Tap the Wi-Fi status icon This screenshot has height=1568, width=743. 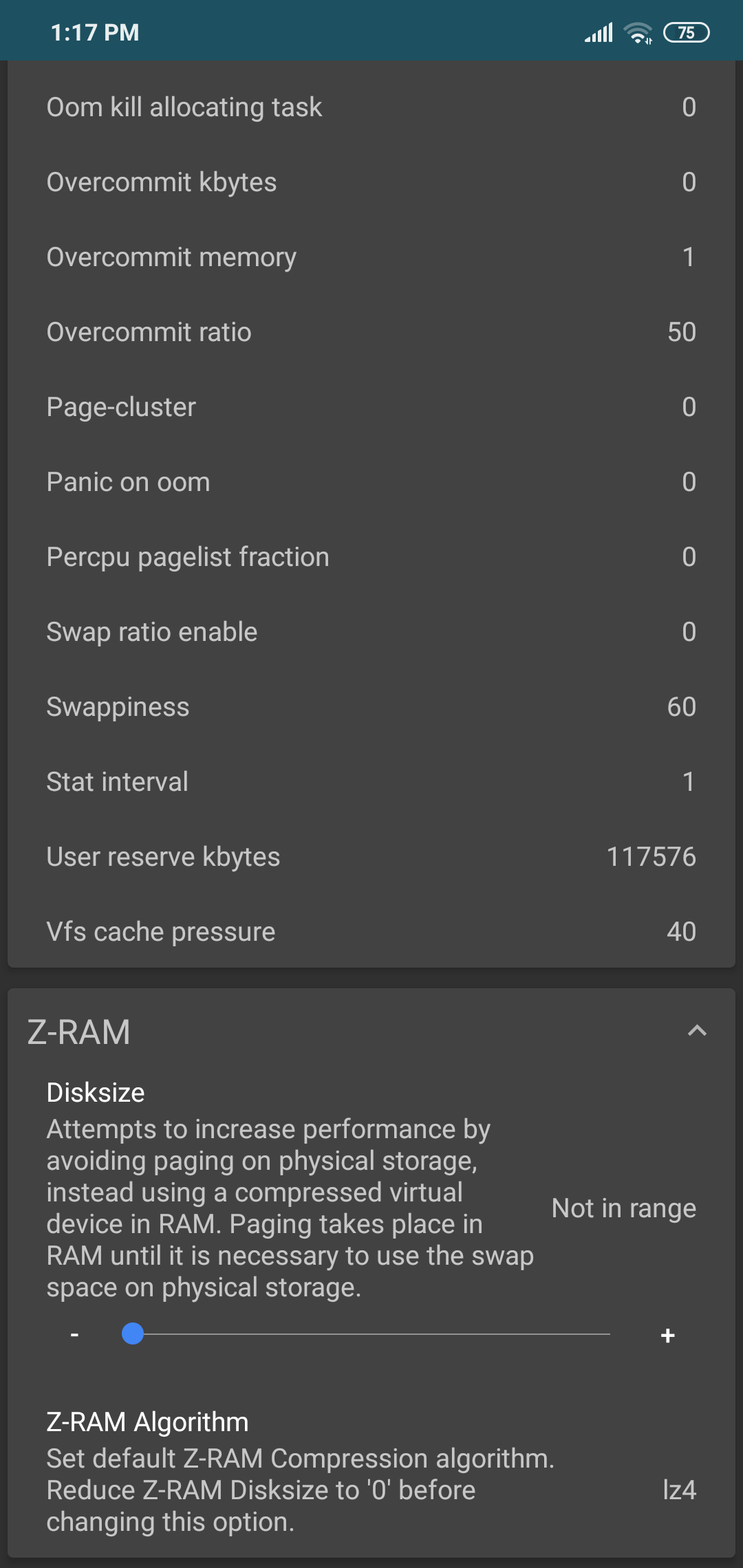tap(636, 31)
